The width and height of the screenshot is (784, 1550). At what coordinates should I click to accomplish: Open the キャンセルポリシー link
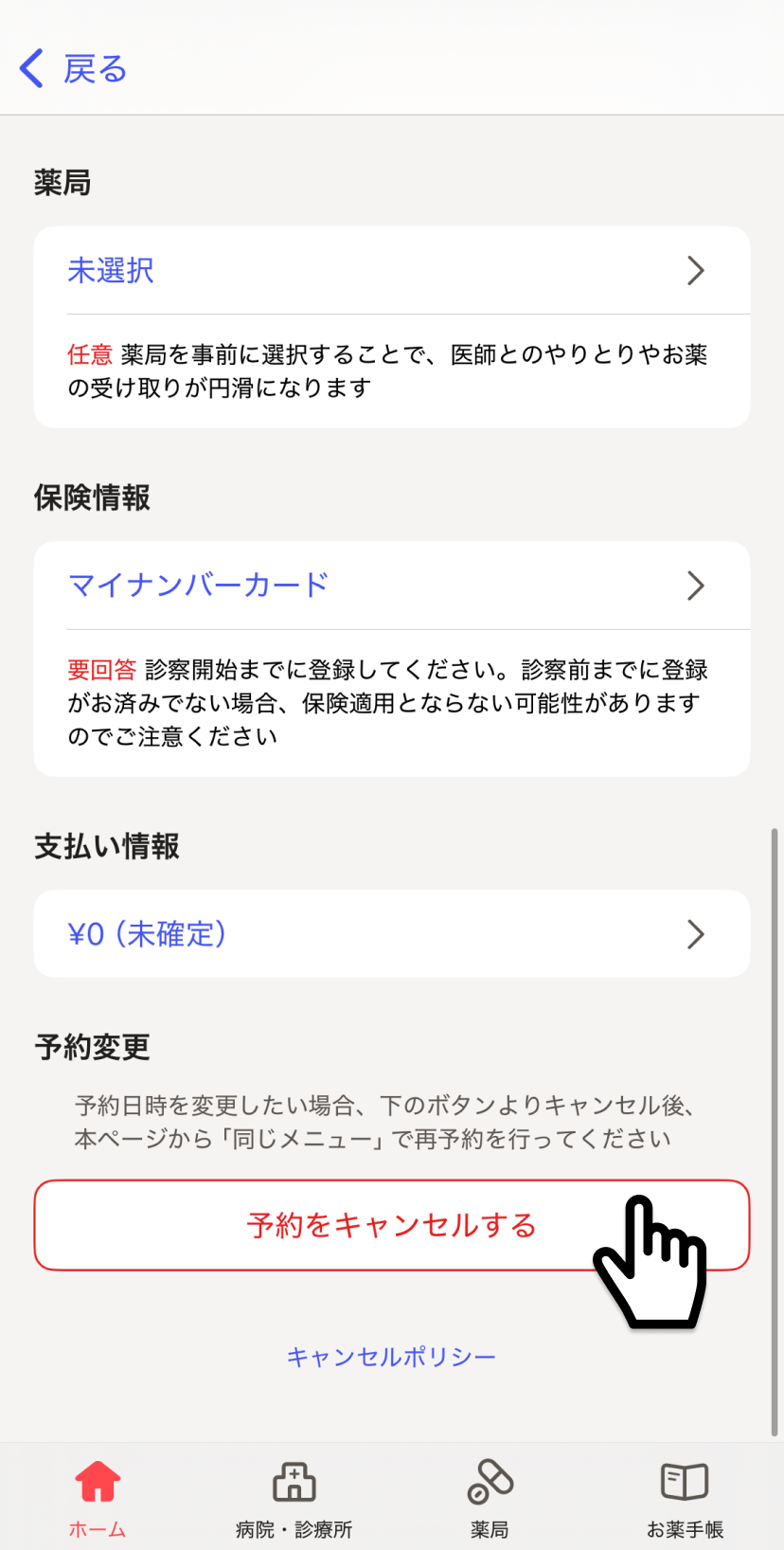pos(391,1357)
